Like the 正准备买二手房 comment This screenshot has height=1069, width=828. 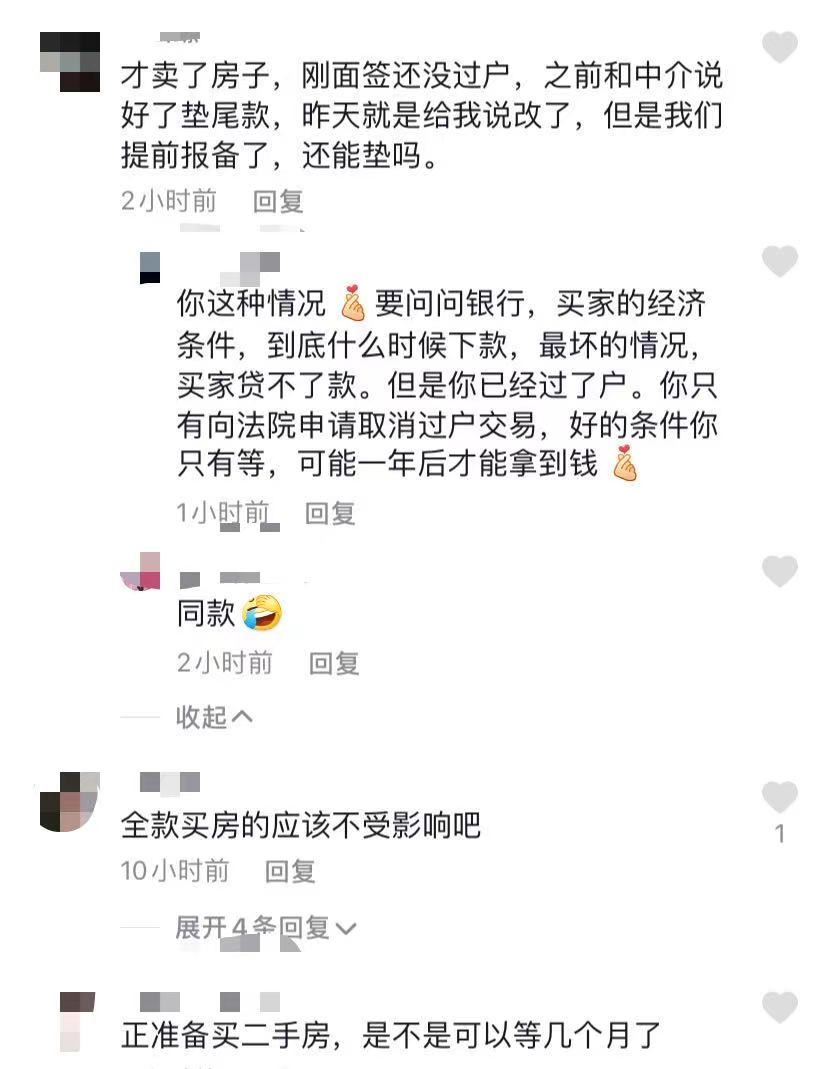coord(780,1007)
